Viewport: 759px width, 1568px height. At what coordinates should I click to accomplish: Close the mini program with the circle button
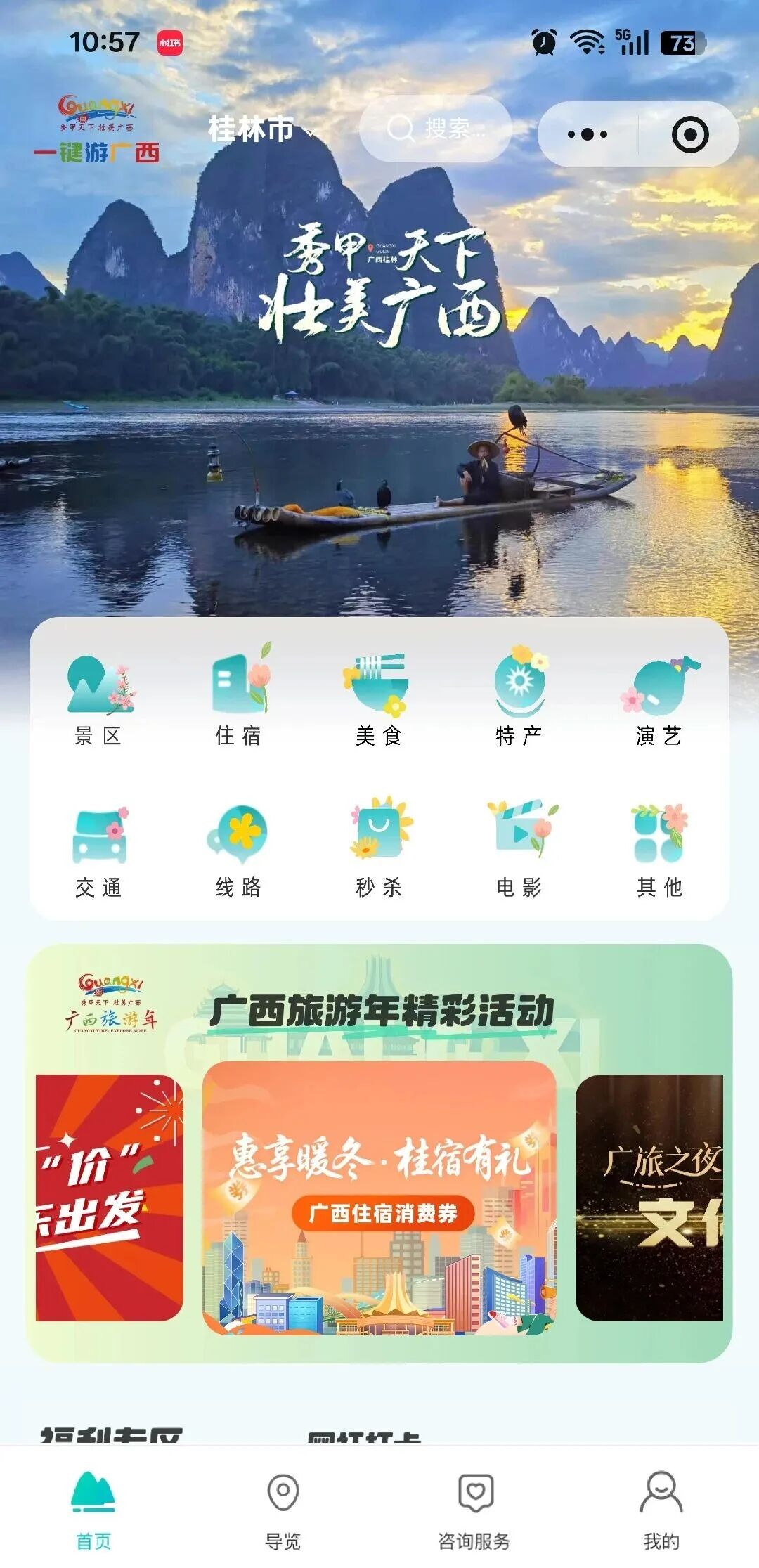689,134
